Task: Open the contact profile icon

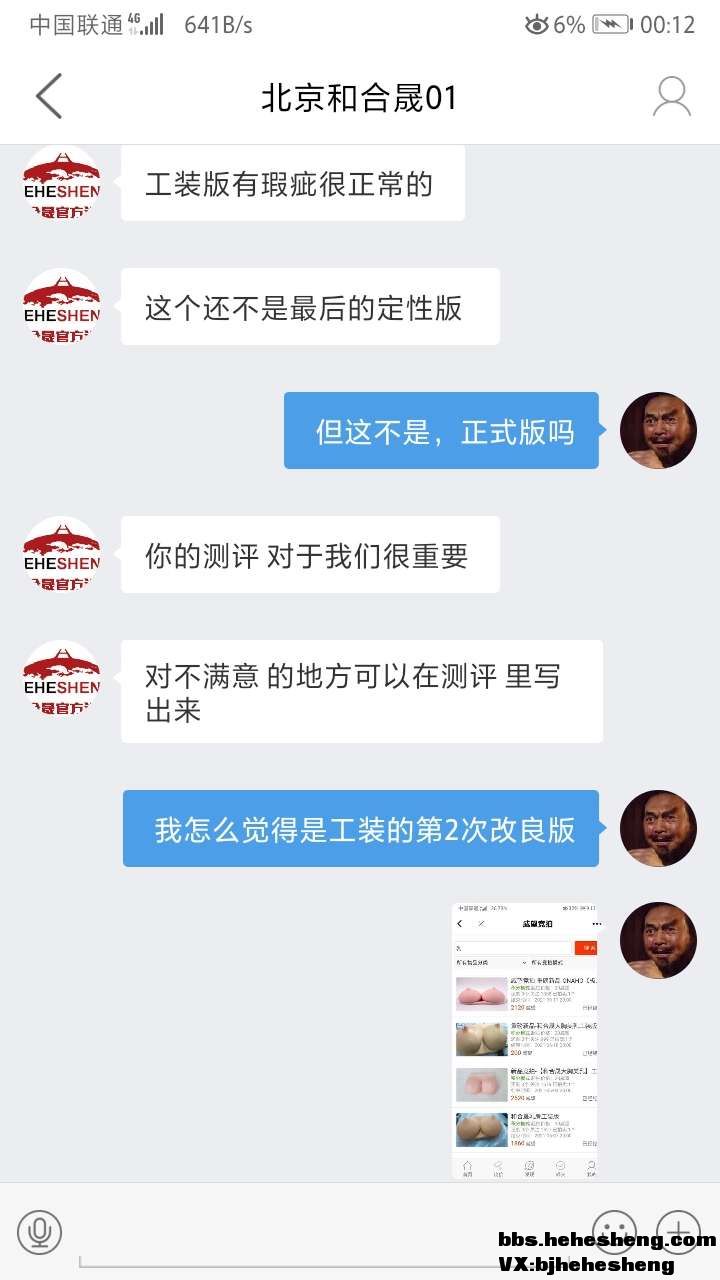Action: click(x=672, y=97)
